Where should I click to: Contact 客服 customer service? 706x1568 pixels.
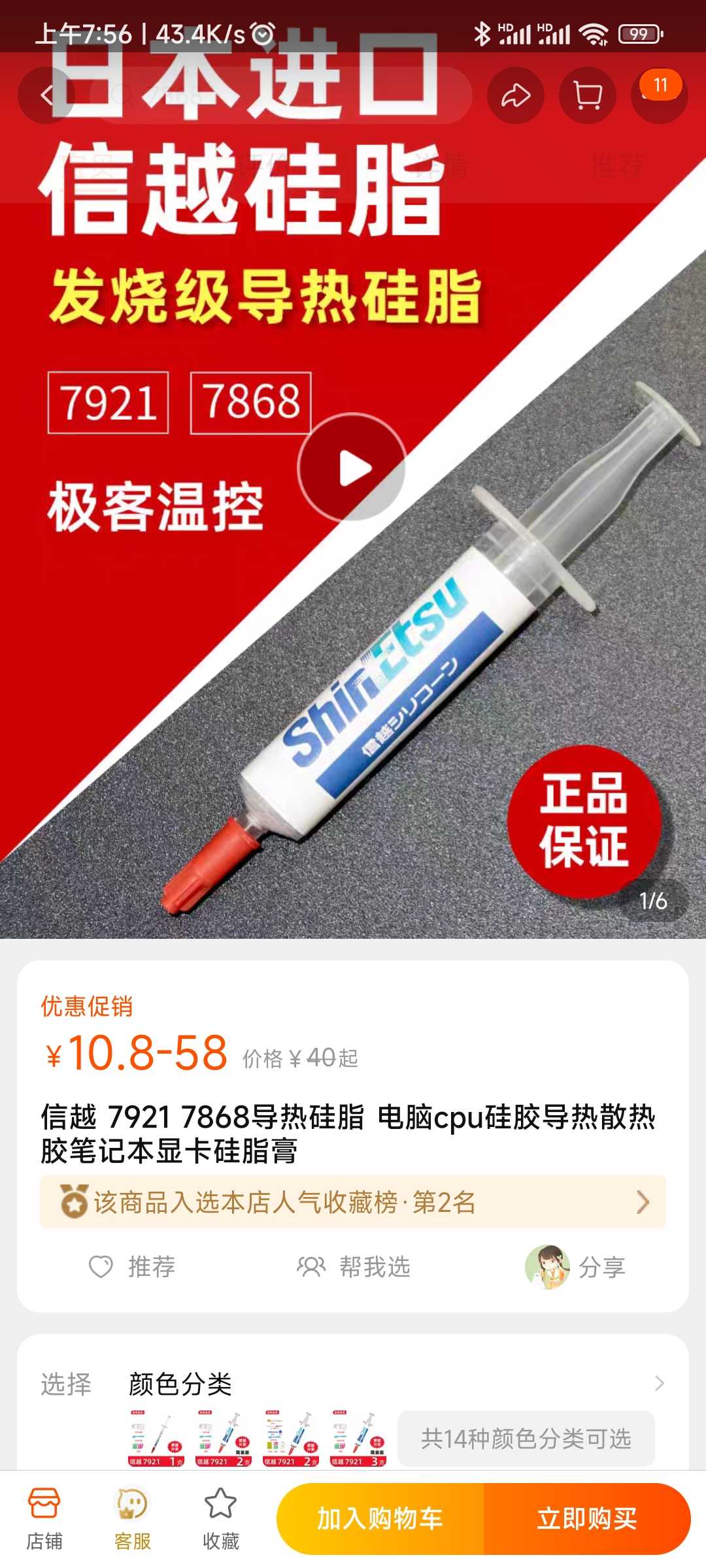[133, 1518]
